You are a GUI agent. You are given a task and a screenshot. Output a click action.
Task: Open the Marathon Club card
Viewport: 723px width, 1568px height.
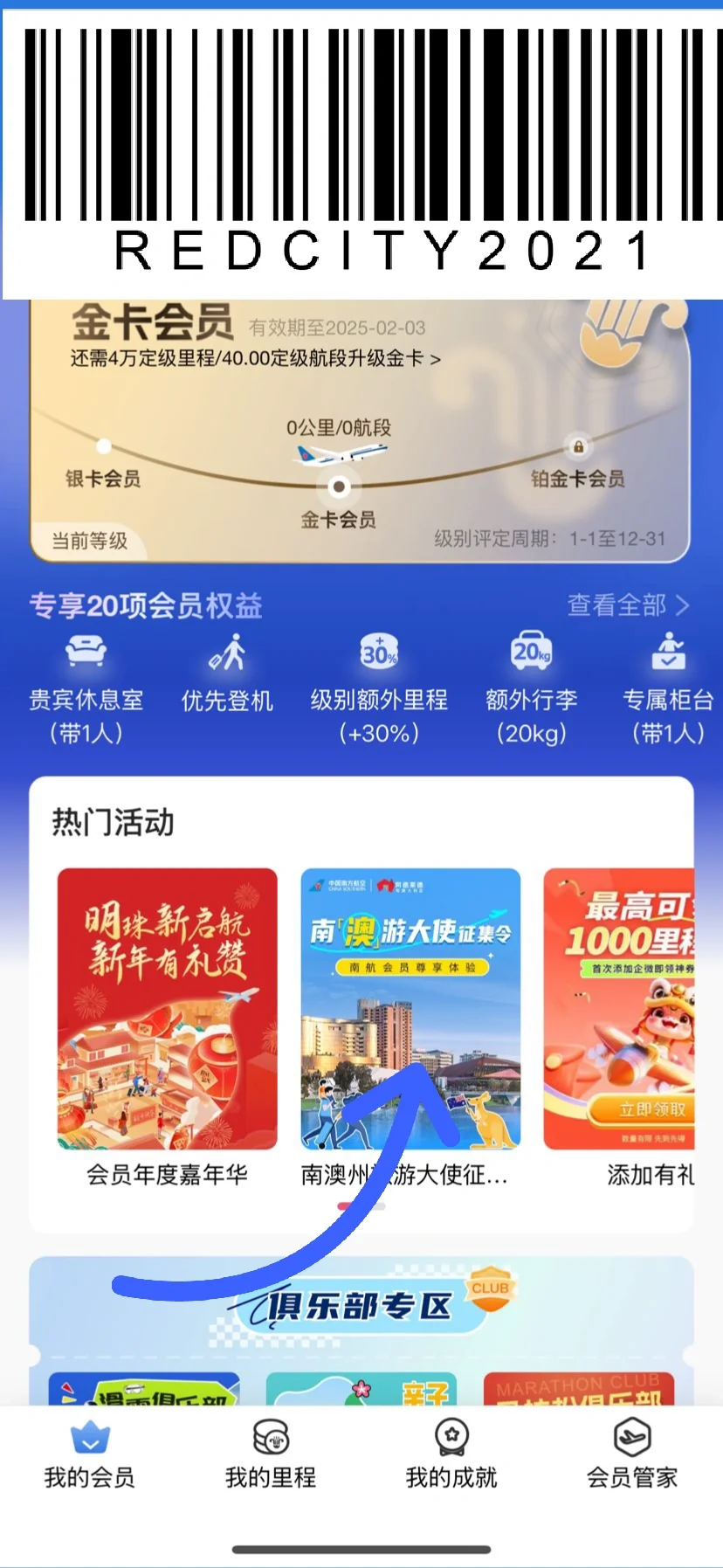click(x=579, y=1388)
